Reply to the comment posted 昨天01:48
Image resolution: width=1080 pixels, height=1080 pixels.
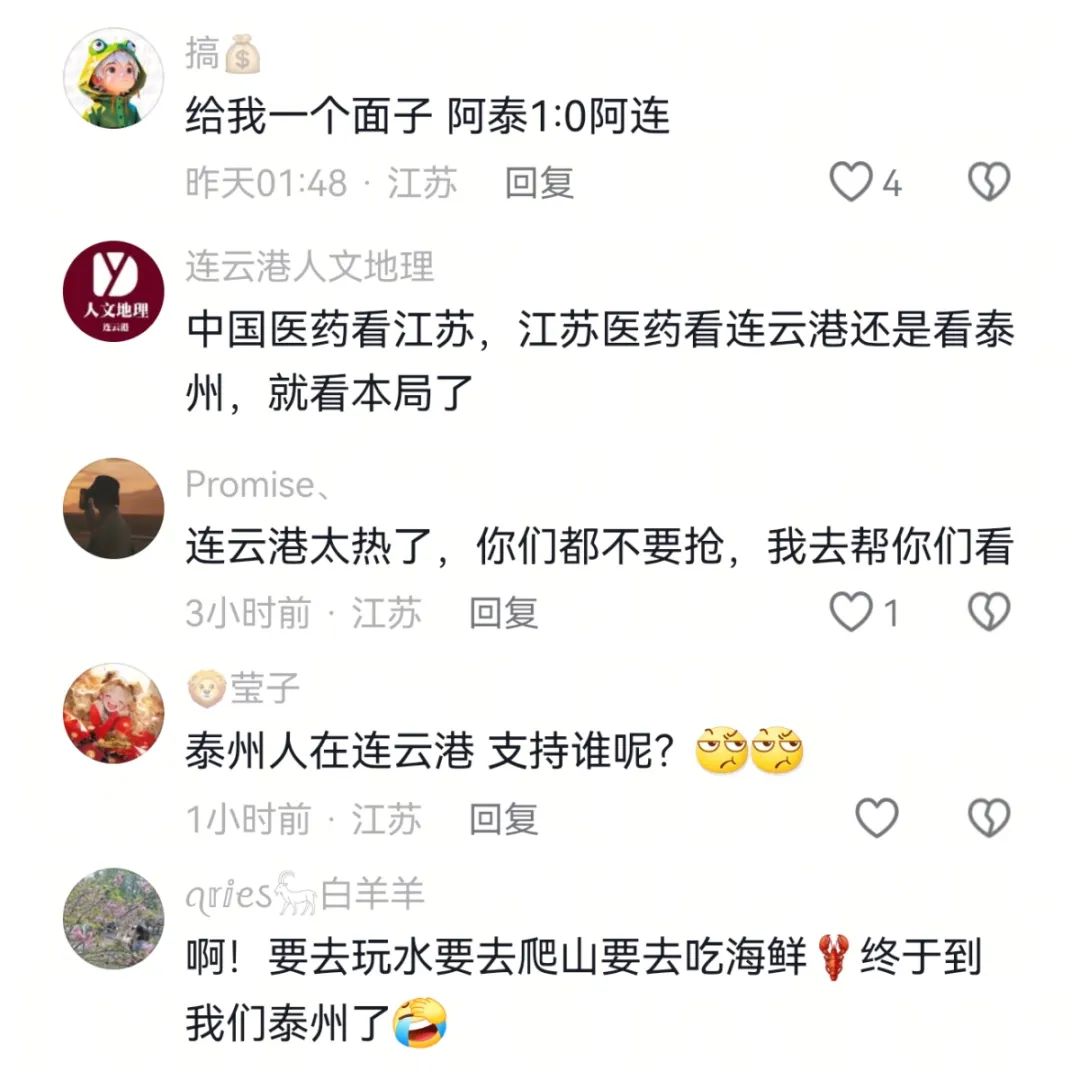pos(539,183)
